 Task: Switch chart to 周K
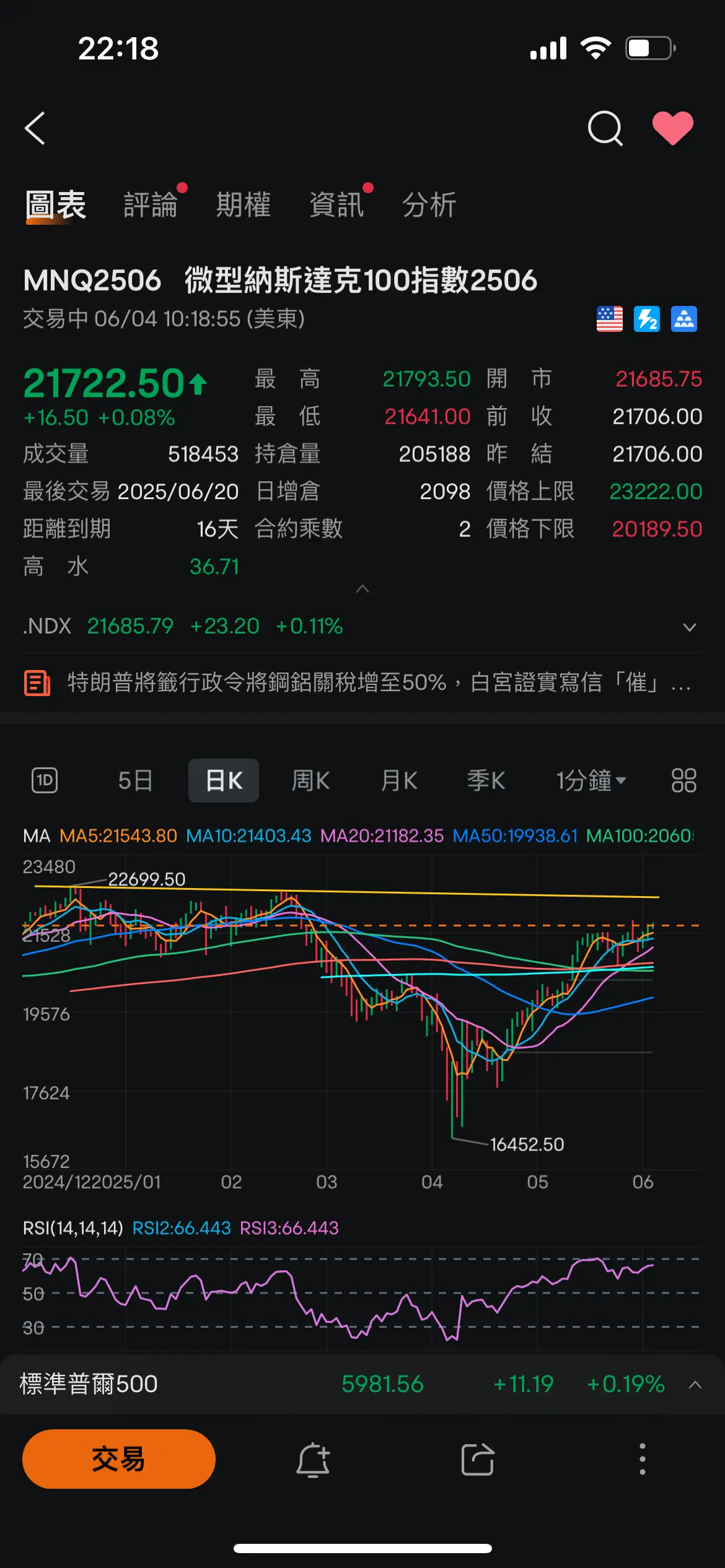coord(310,780)
